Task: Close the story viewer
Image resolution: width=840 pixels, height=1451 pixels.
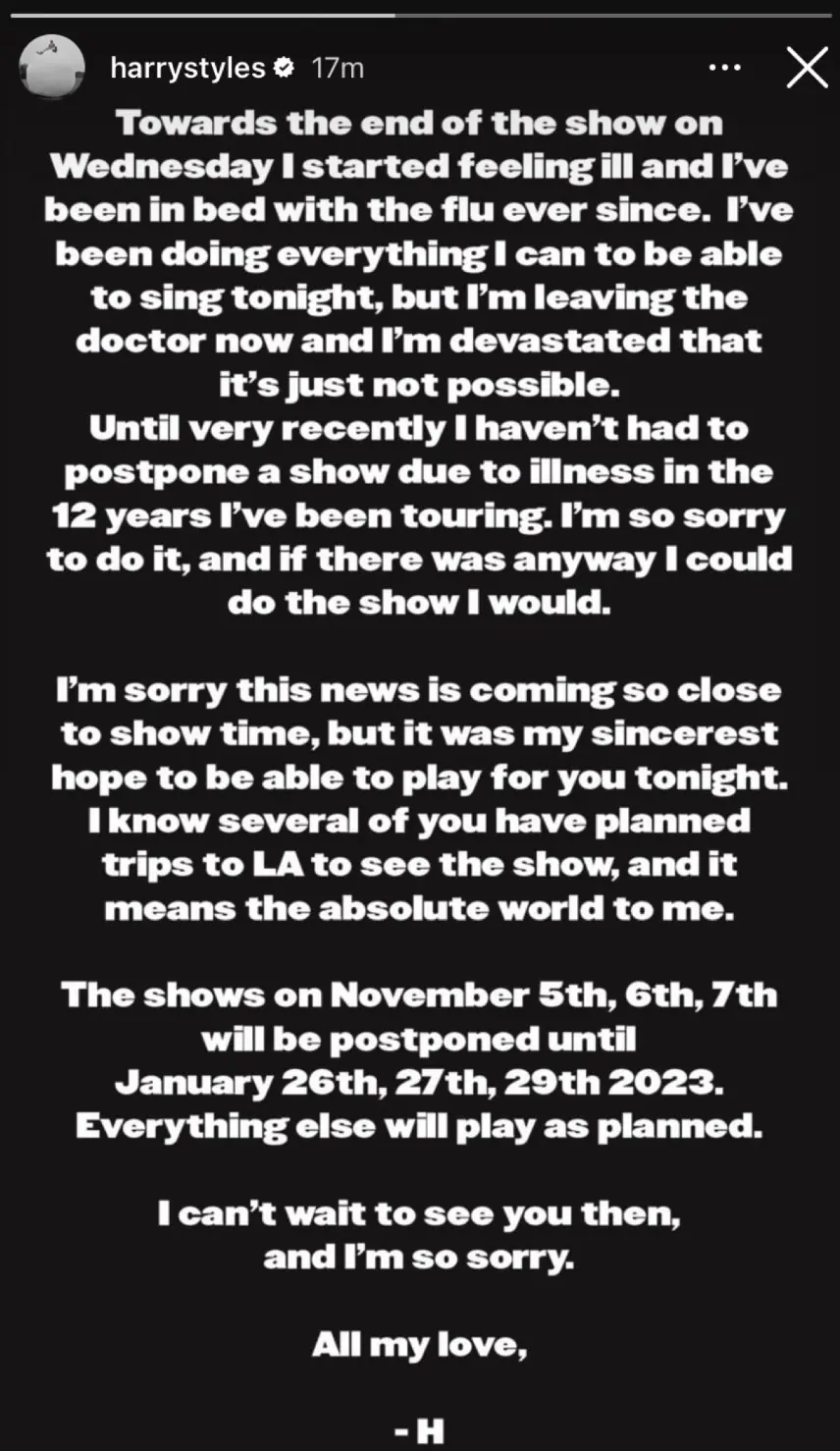Action: (x=807, y=68)
